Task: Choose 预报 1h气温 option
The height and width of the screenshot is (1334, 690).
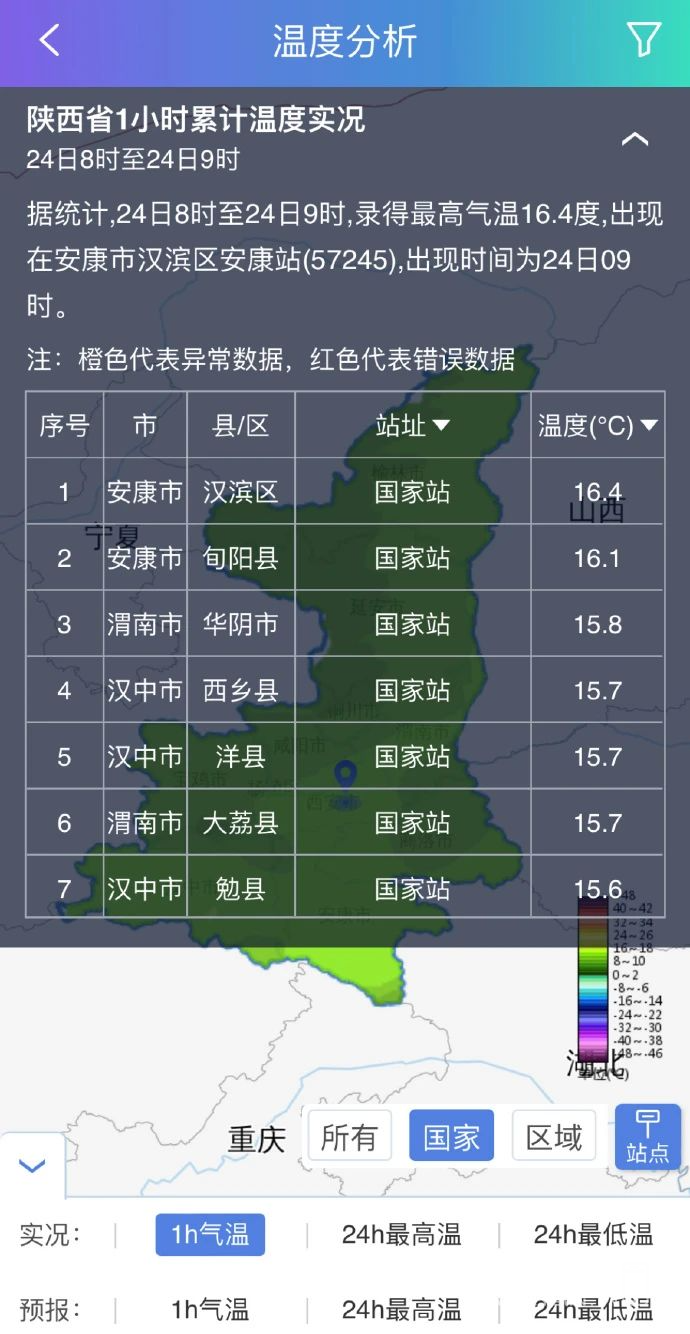Action: pos(210,1309)
